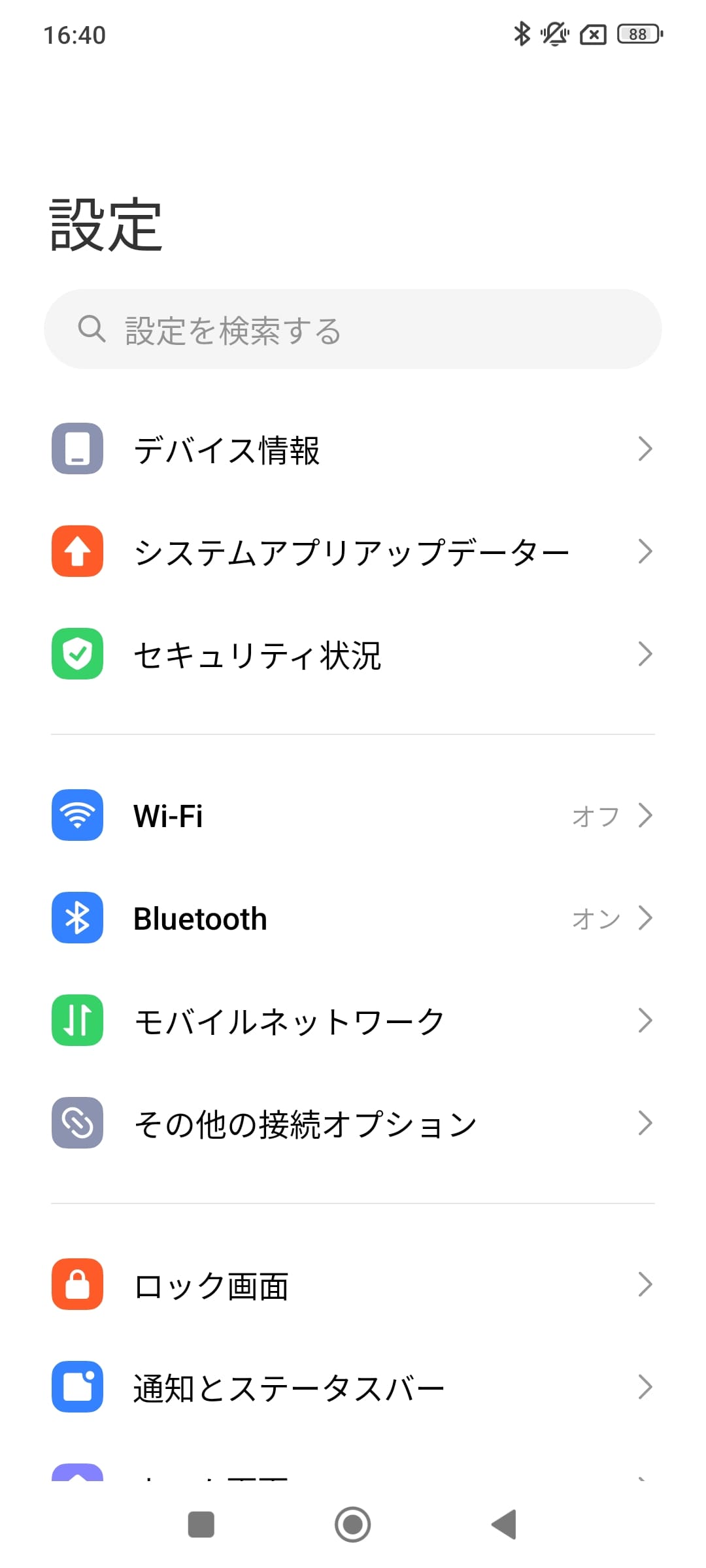
Task: View セキュリティ状況 details
Action: [x=353, y=654]
